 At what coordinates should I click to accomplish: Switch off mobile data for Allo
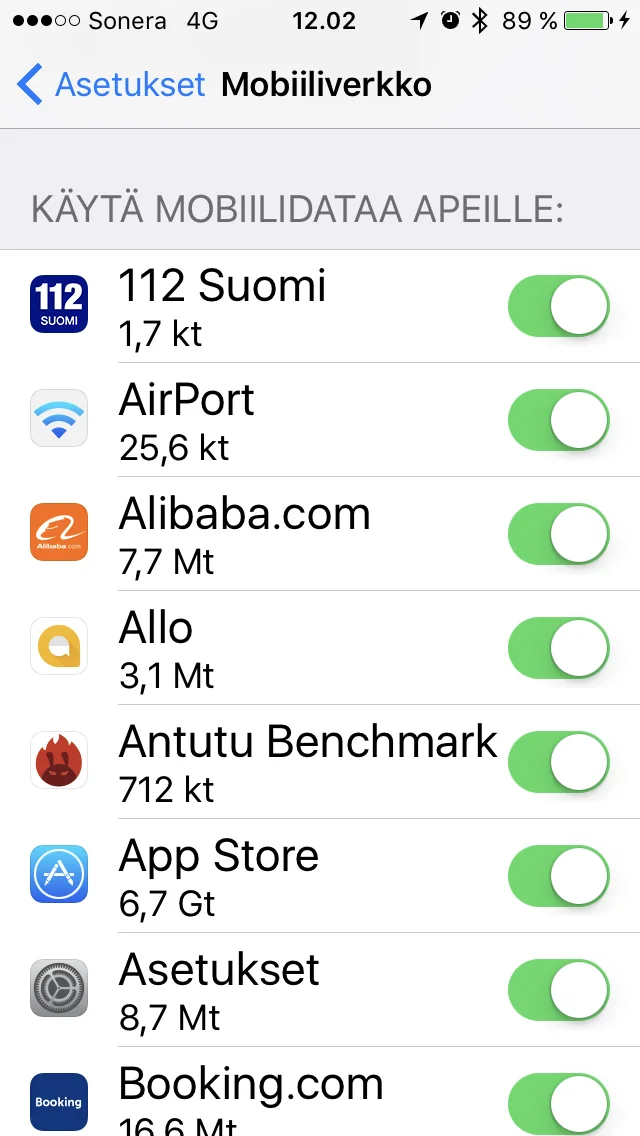click(559, 648)
